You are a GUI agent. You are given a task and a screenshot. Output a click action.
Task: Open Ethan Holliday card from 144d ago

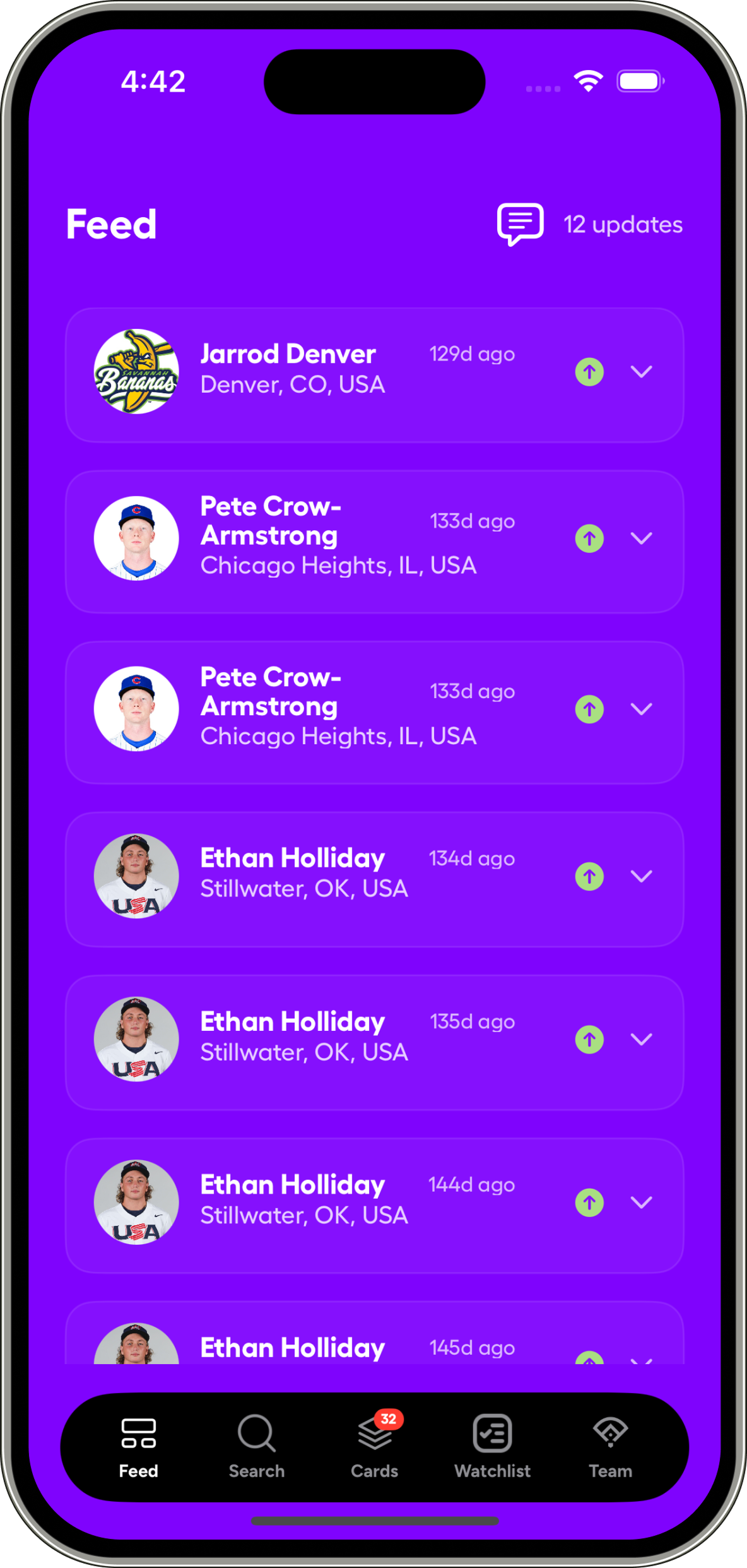click(315, 1203)
